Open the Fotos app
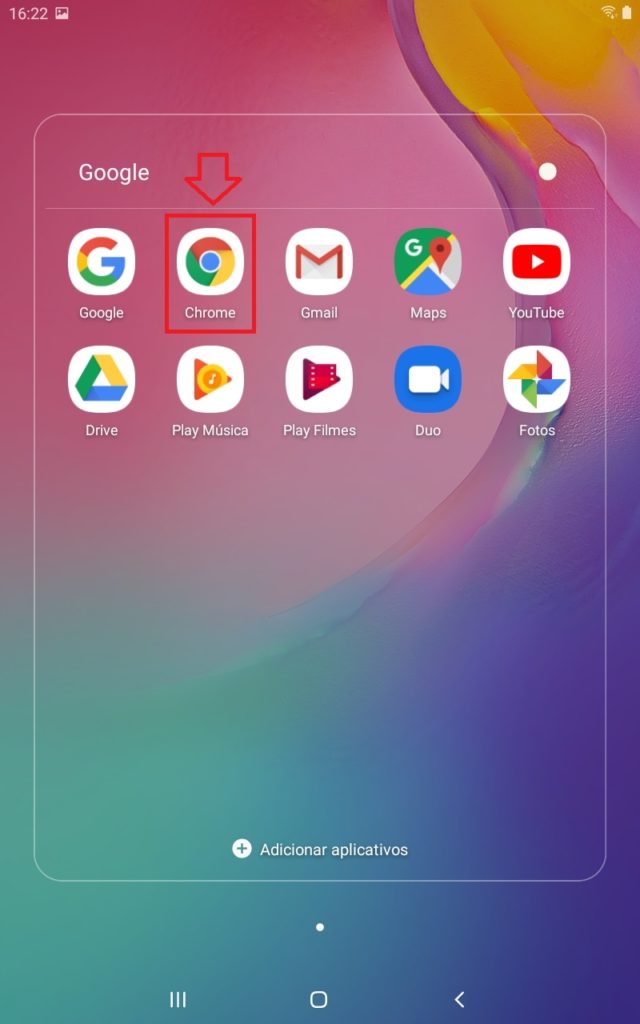The height and width of the screenshot is (1024, 640). 536,380
